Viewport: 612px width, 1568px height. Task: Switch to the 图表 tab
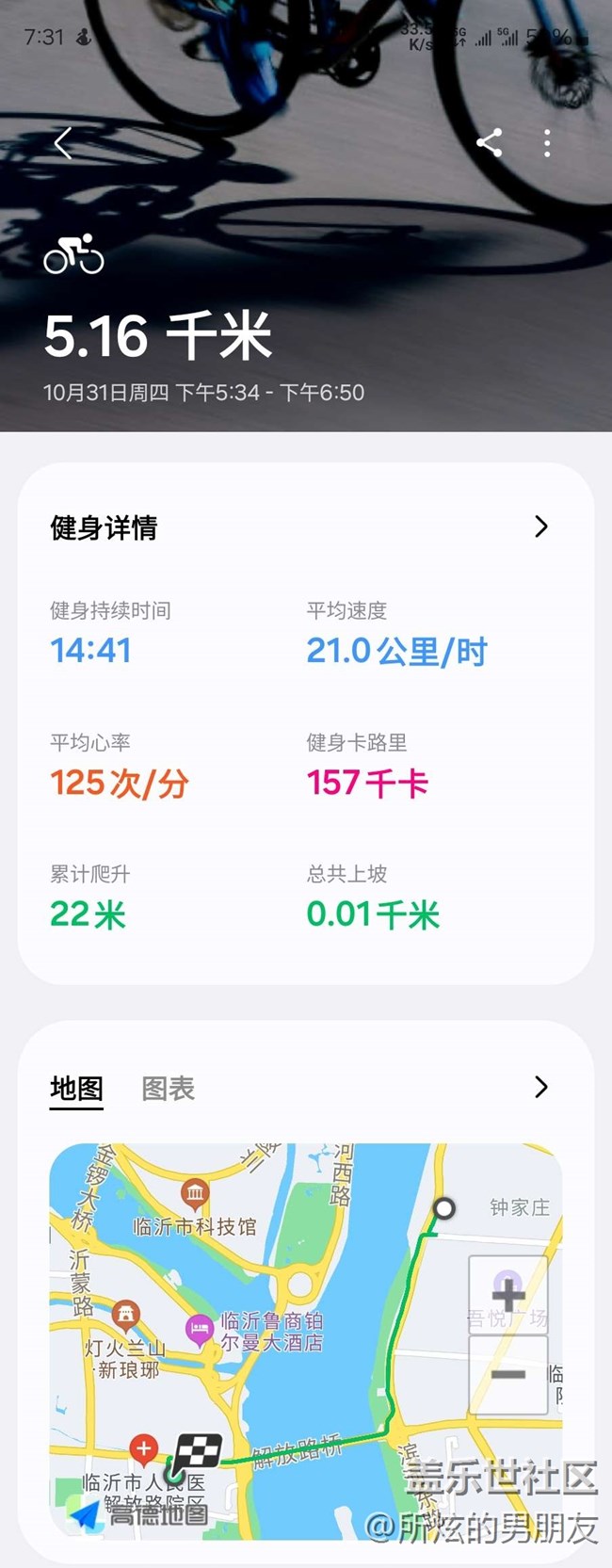pyautogui.click(x=168, y=1089)
